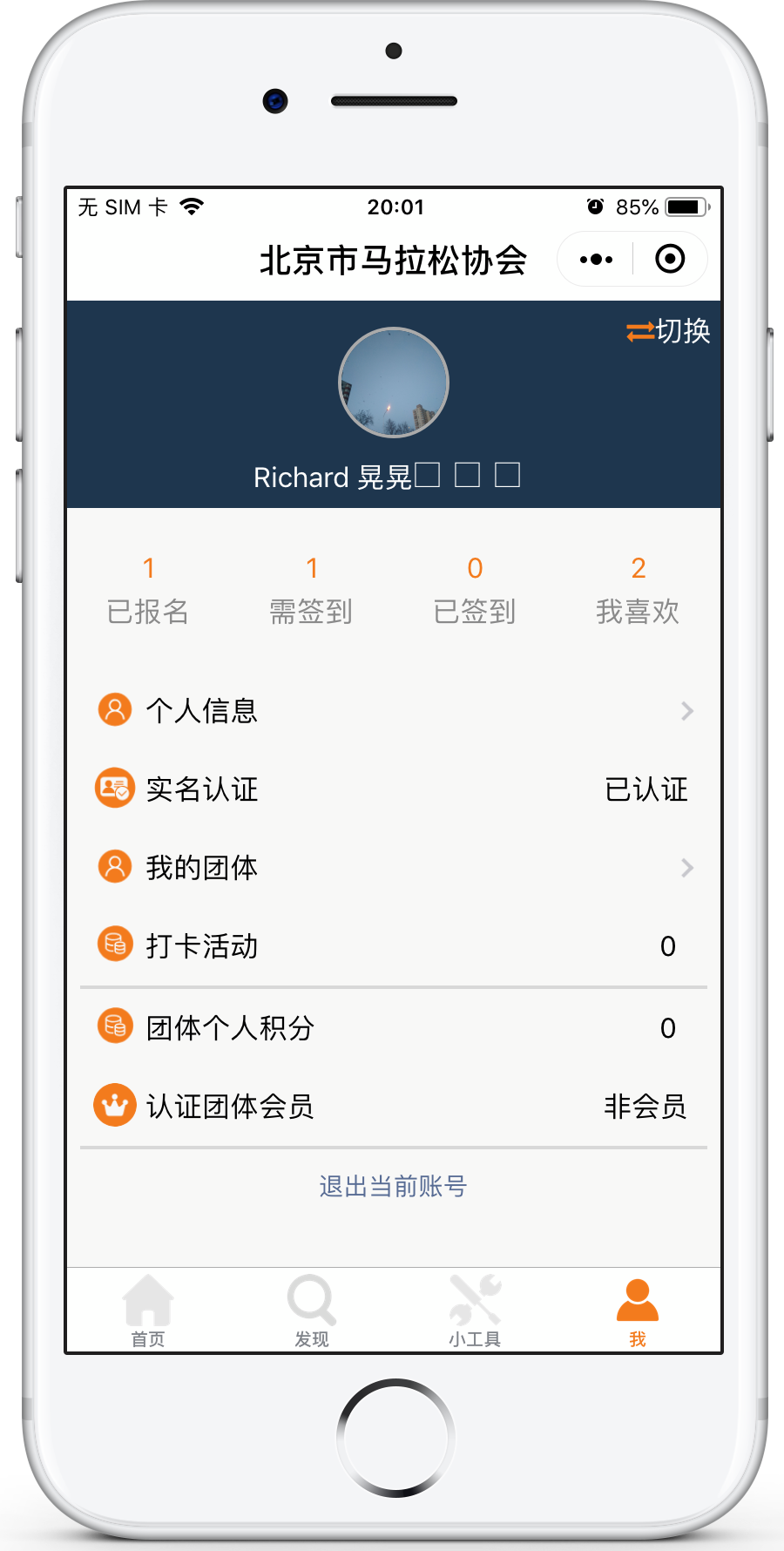This screenshot has height=1551, width=784.
Task: Switch to the 发现 discover tab
Action: pos(311,1311)
